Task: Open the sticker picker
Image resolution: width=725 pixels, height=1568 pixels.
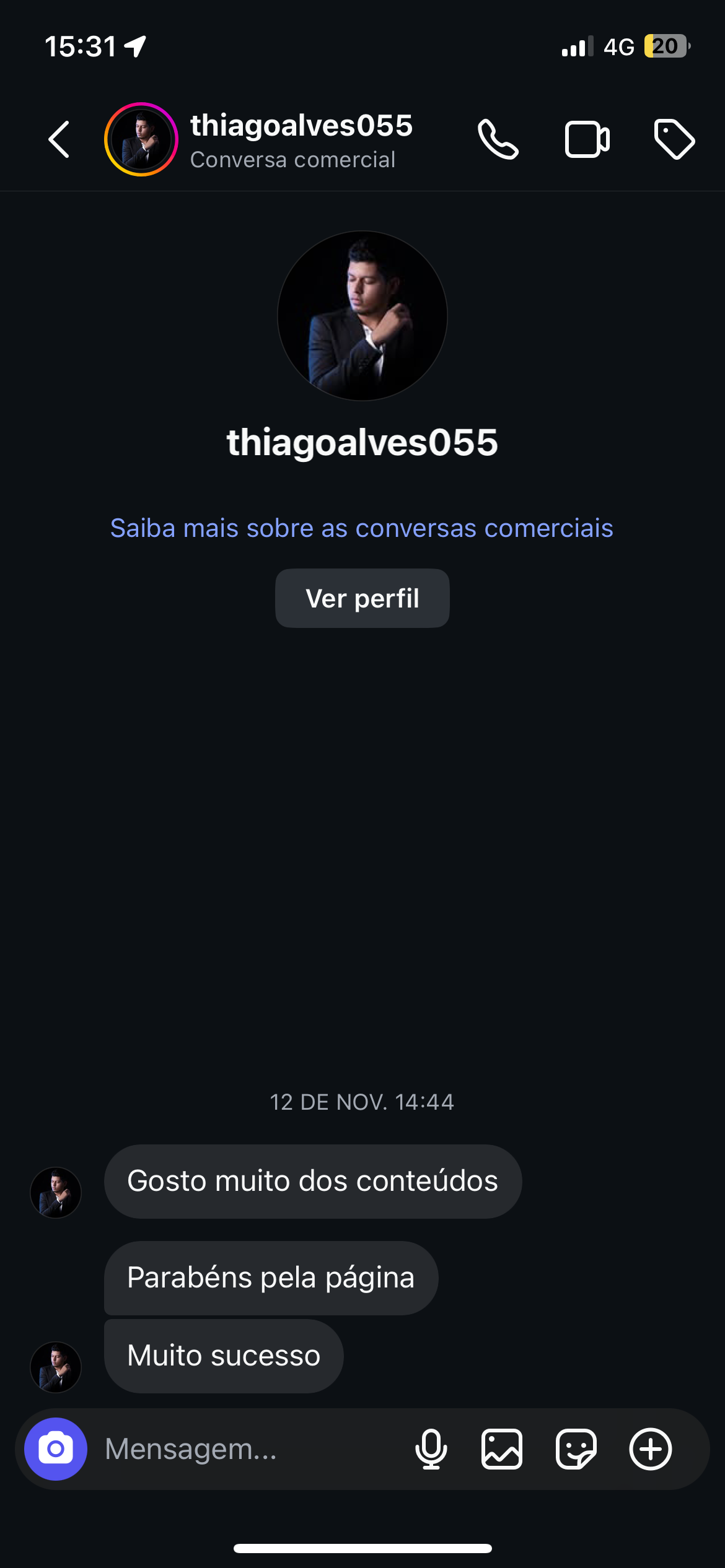Action: pyautogui.click(x=576, y=1449)
